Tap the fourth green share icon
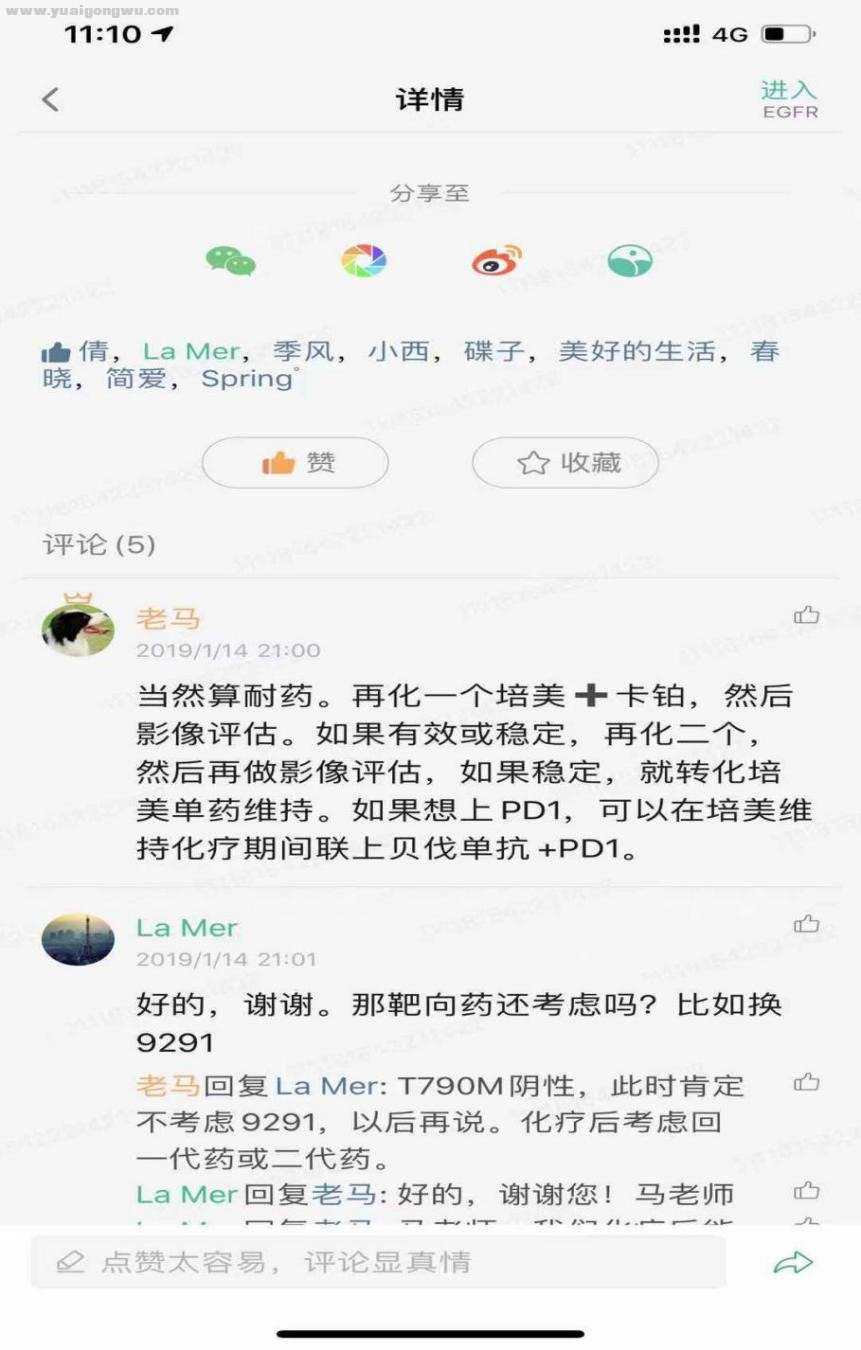This screenshot has height=1350, width=861. [630, 261]
